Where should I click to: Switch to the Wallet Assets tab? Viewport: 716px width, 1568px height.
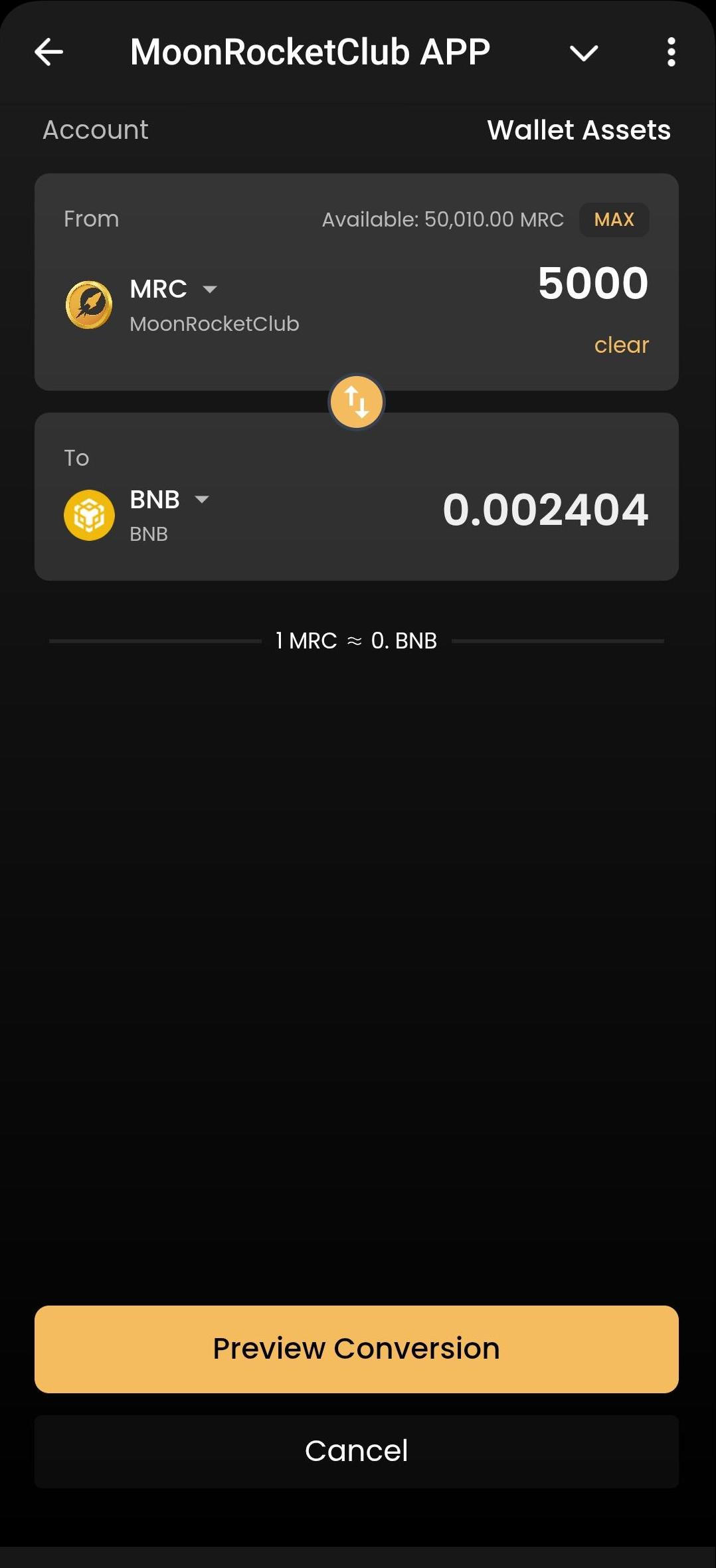click(x=579, y=130)
